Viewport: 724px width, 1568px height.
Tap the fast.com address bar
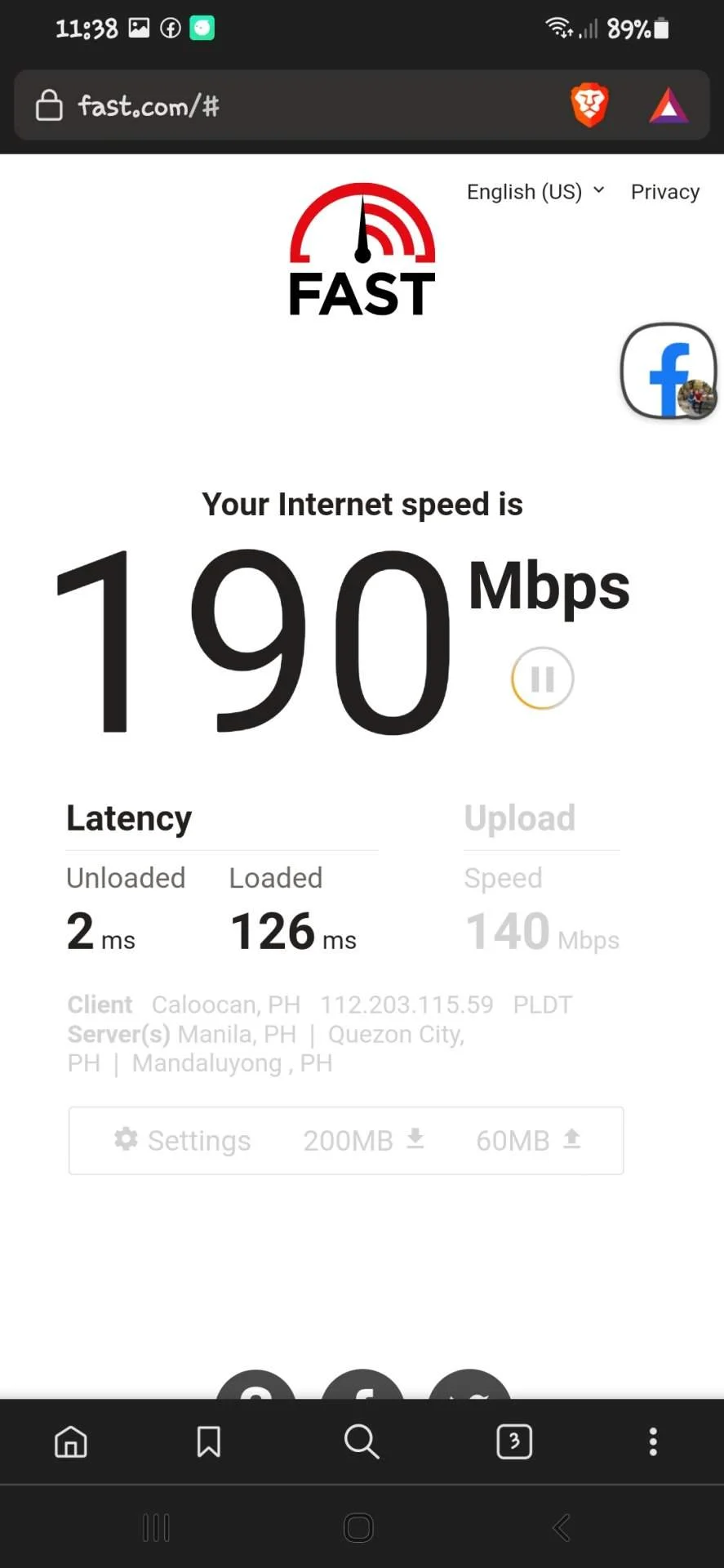pyautogui.click(x=294, y=105)
